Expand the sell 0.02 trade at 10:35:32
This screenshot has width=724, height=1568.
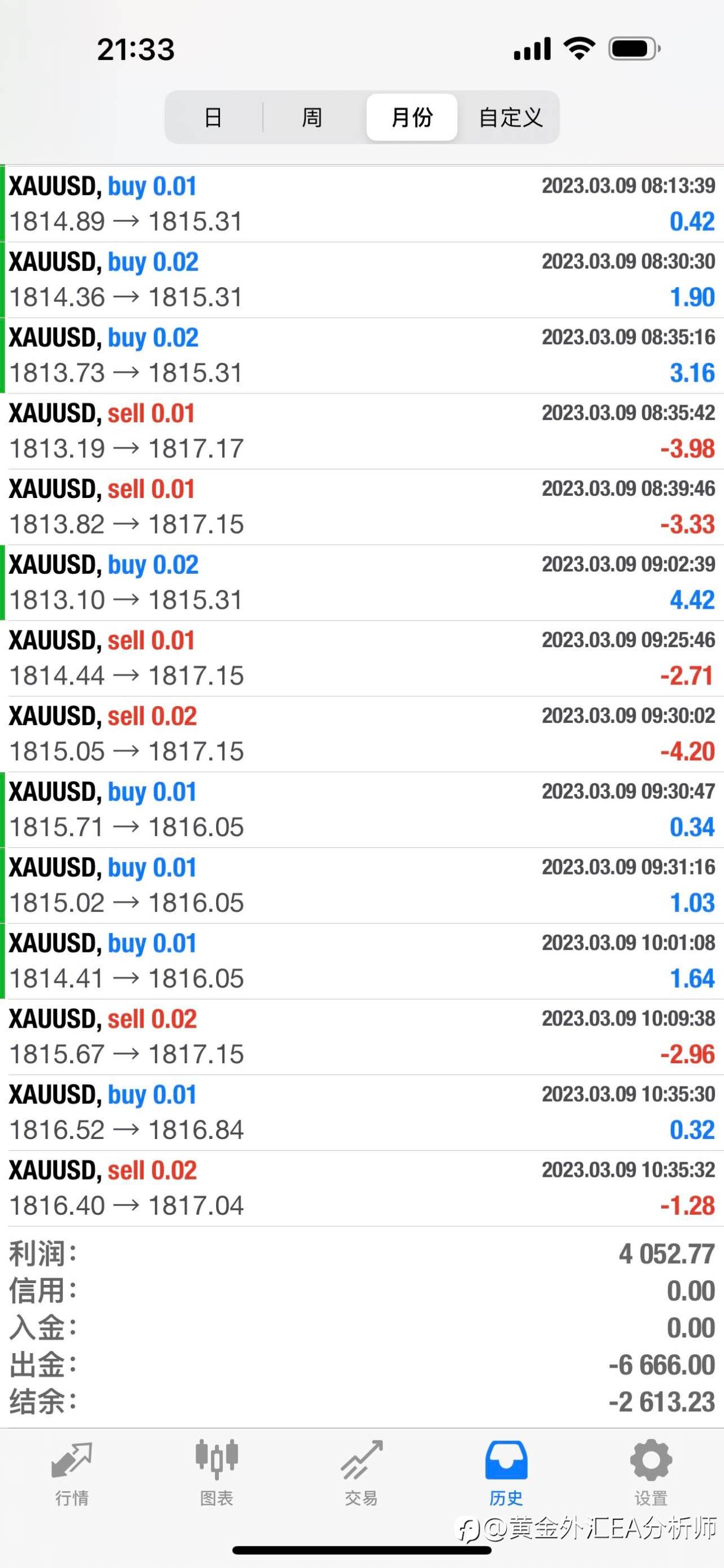(361, 1188)
